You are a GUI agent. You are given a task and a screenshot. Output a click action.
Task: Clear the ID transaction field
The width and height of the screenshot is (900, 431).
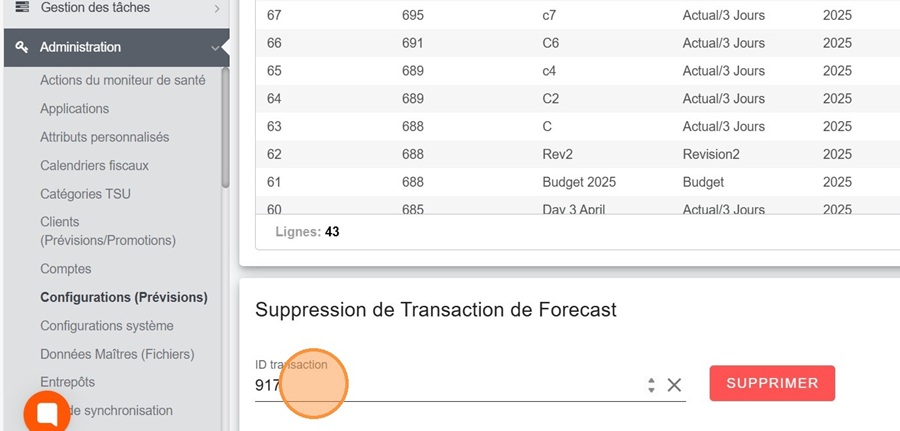tap(674, 385)
